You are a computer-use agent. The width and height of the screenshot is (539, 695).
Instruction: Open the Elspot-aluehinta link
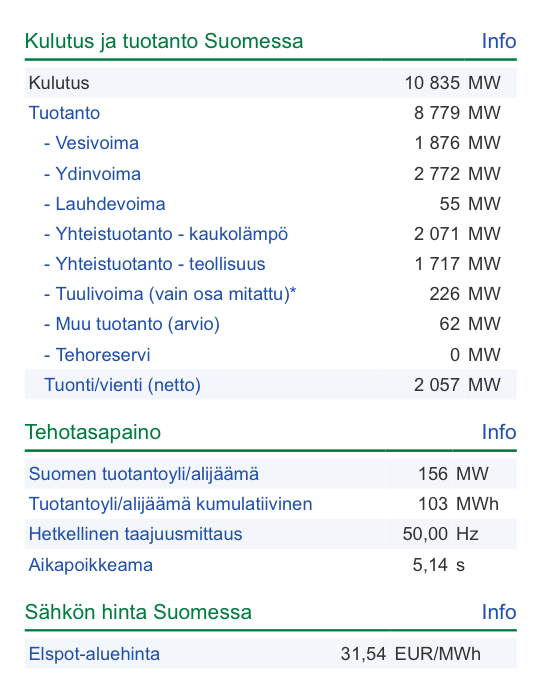(94, 654)
